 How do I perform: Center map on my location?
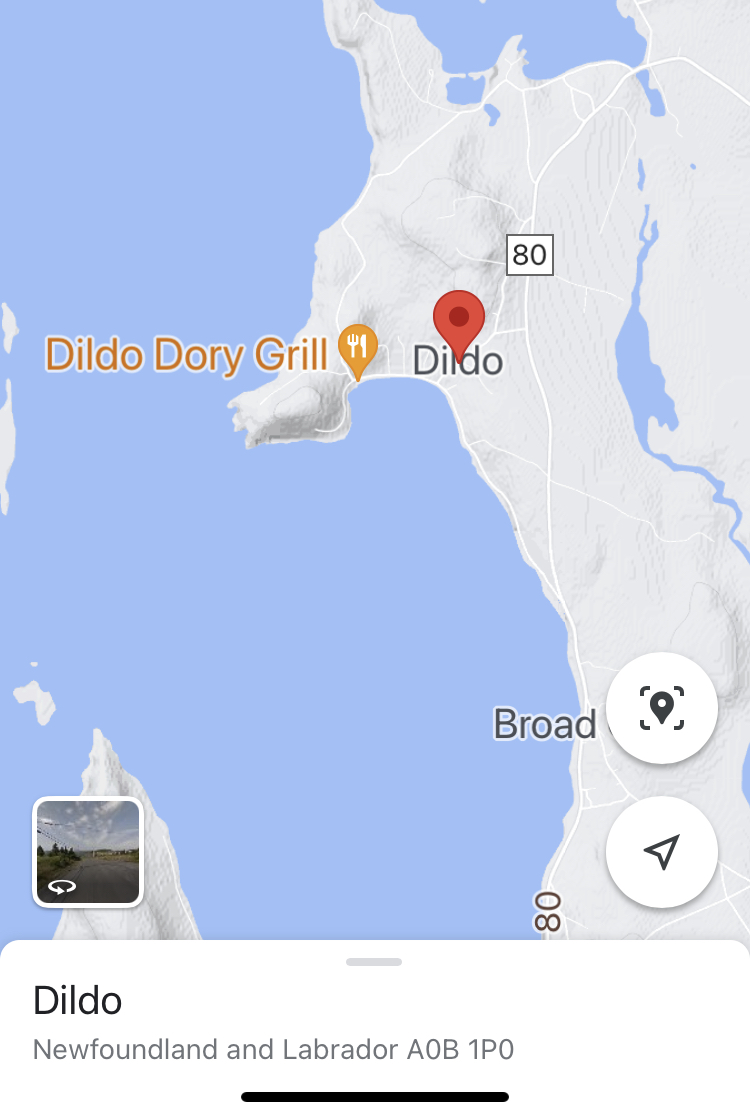[661, 851]
